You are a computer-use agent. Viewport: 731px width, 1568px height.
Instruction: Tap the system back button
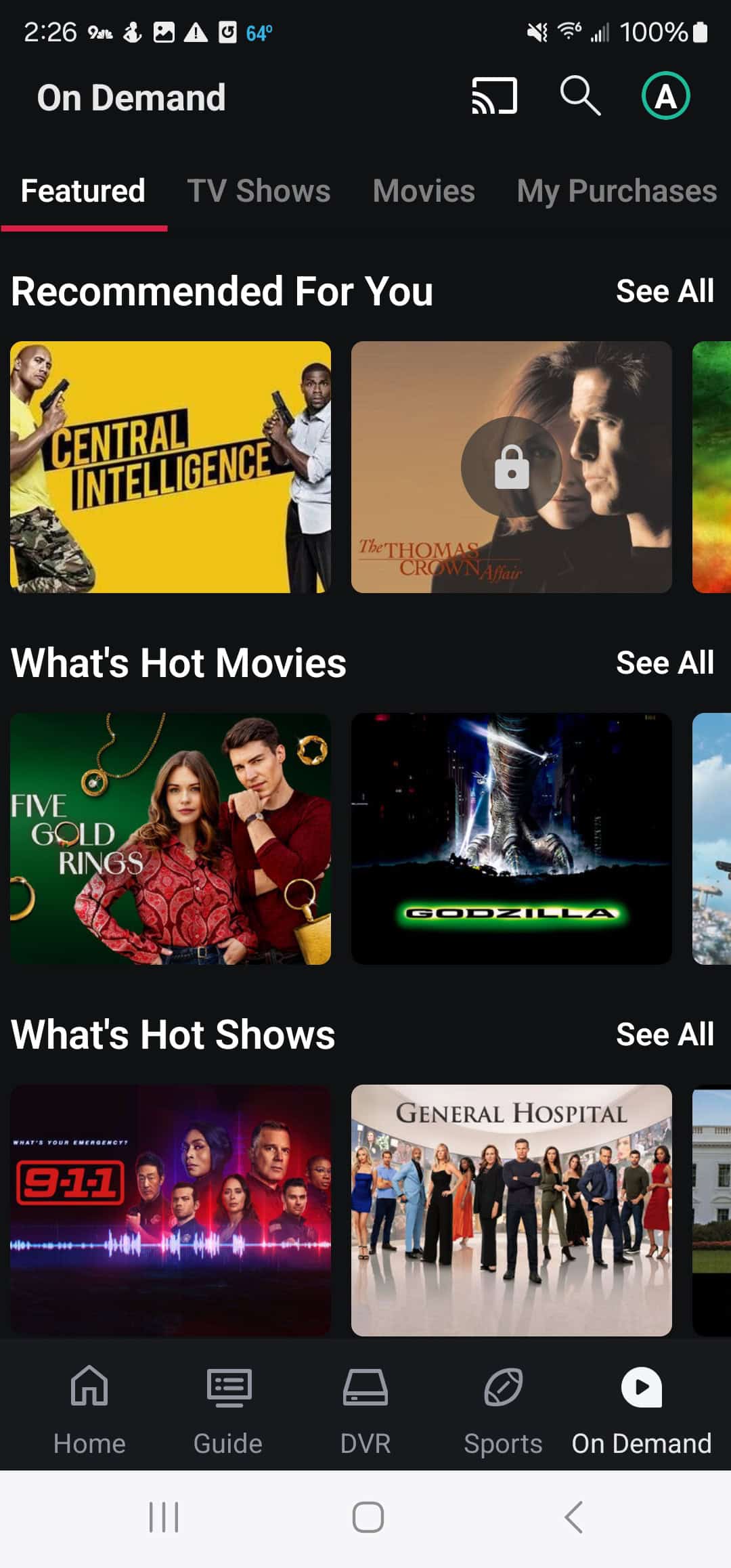pos(573,1517)
